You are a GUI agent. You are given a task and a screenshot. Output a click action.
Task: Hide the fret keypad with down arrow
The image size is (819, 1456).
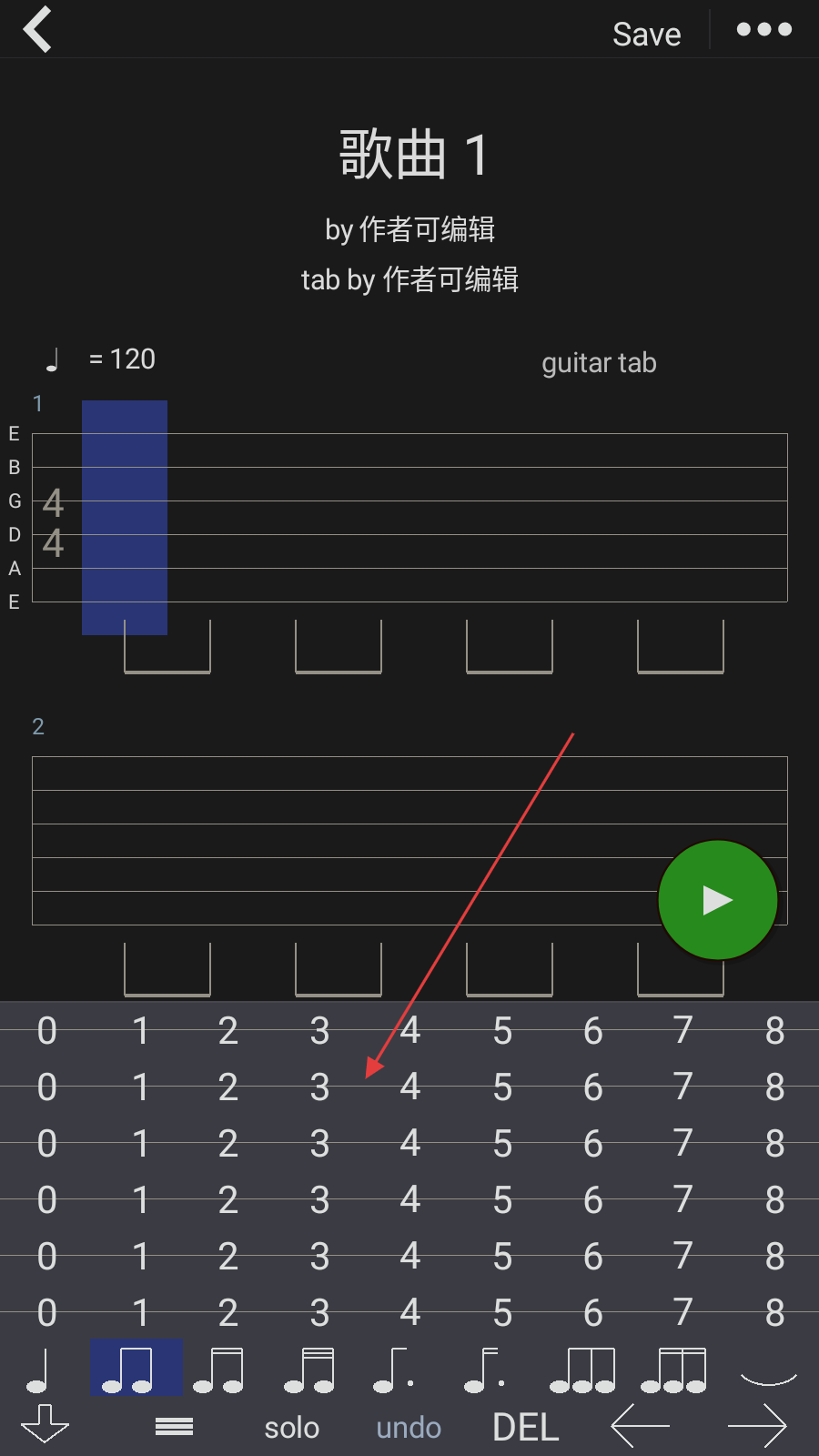45,1423
